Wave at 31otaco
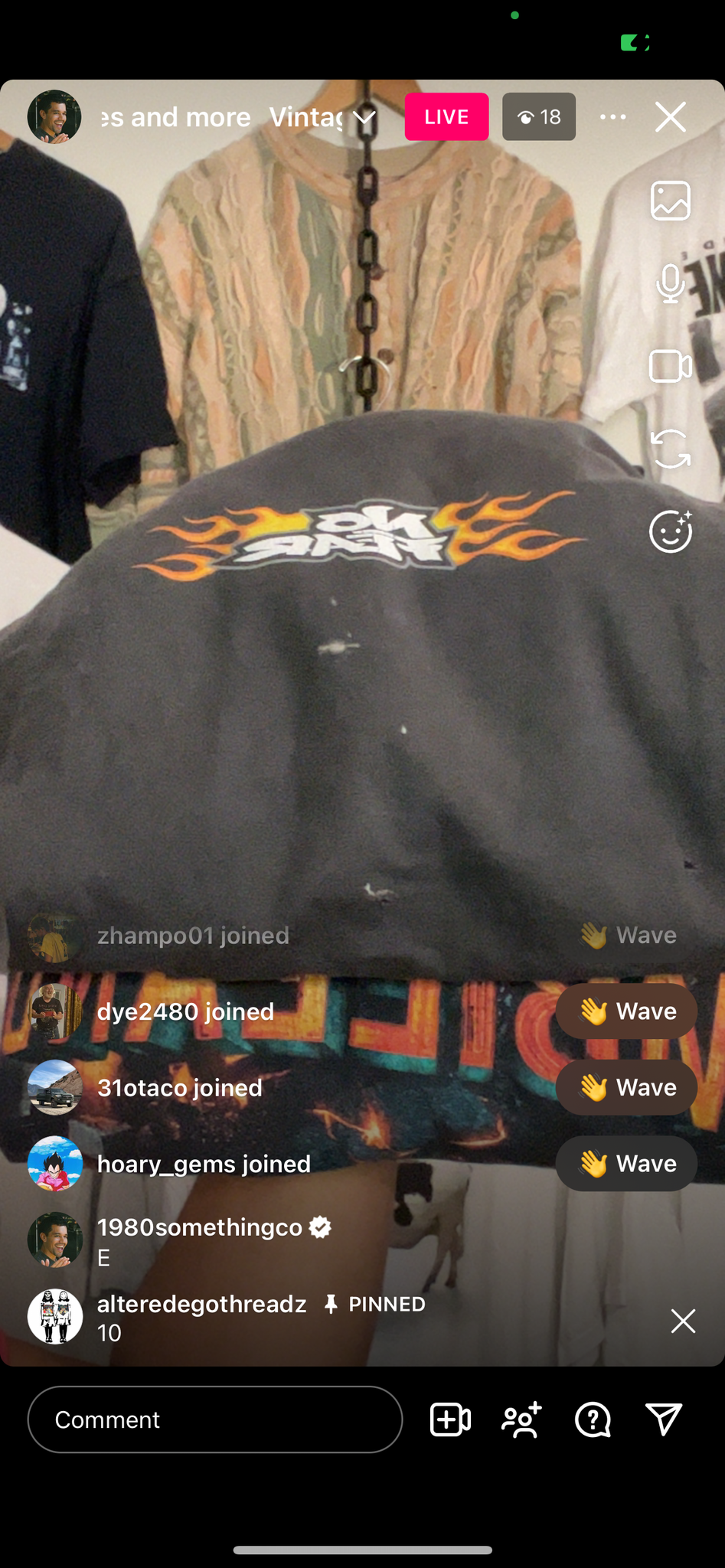 [x=626, y=1087]
